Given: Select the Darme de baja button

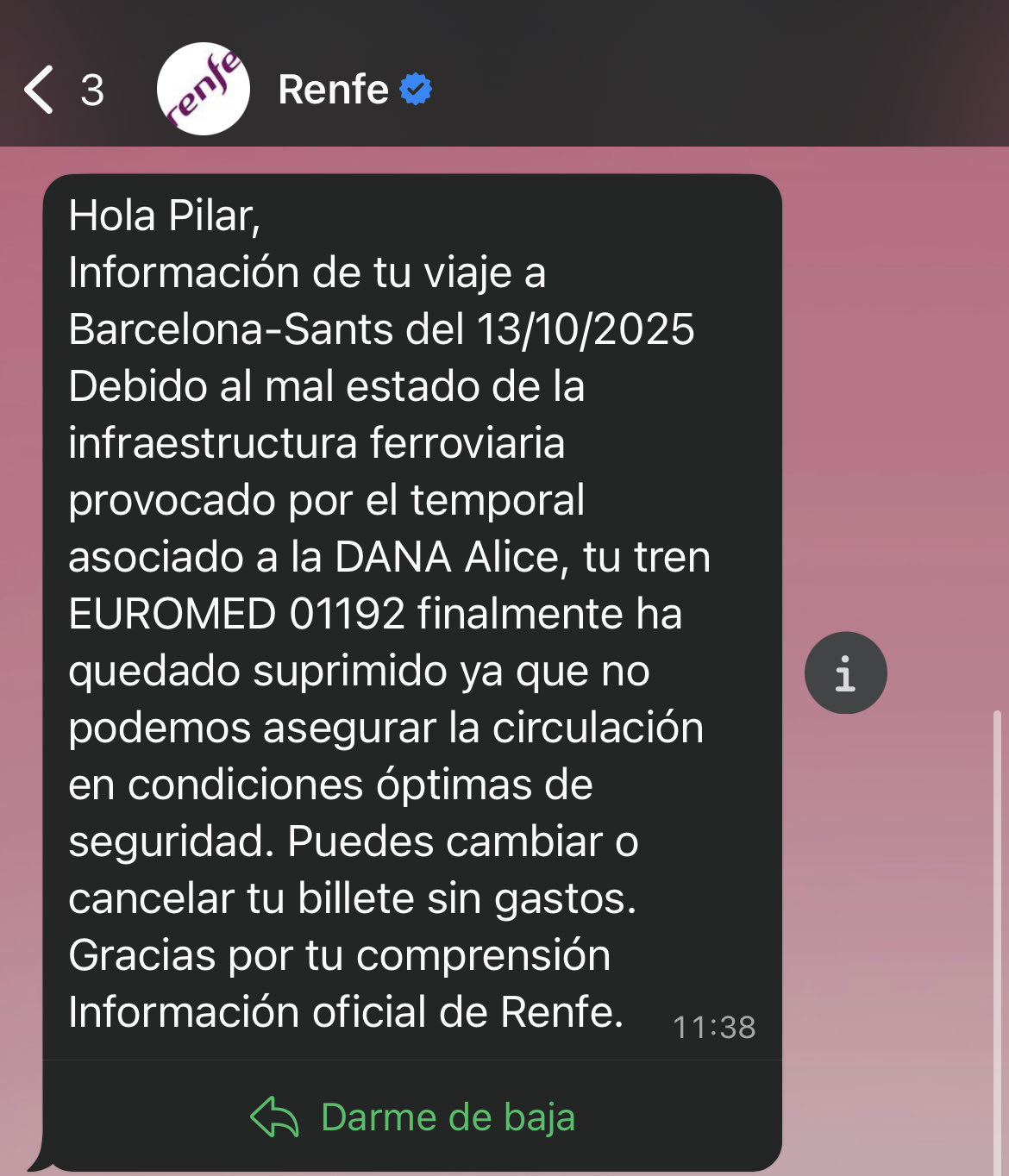Looking at the screenshot, I should [412, 1117].
